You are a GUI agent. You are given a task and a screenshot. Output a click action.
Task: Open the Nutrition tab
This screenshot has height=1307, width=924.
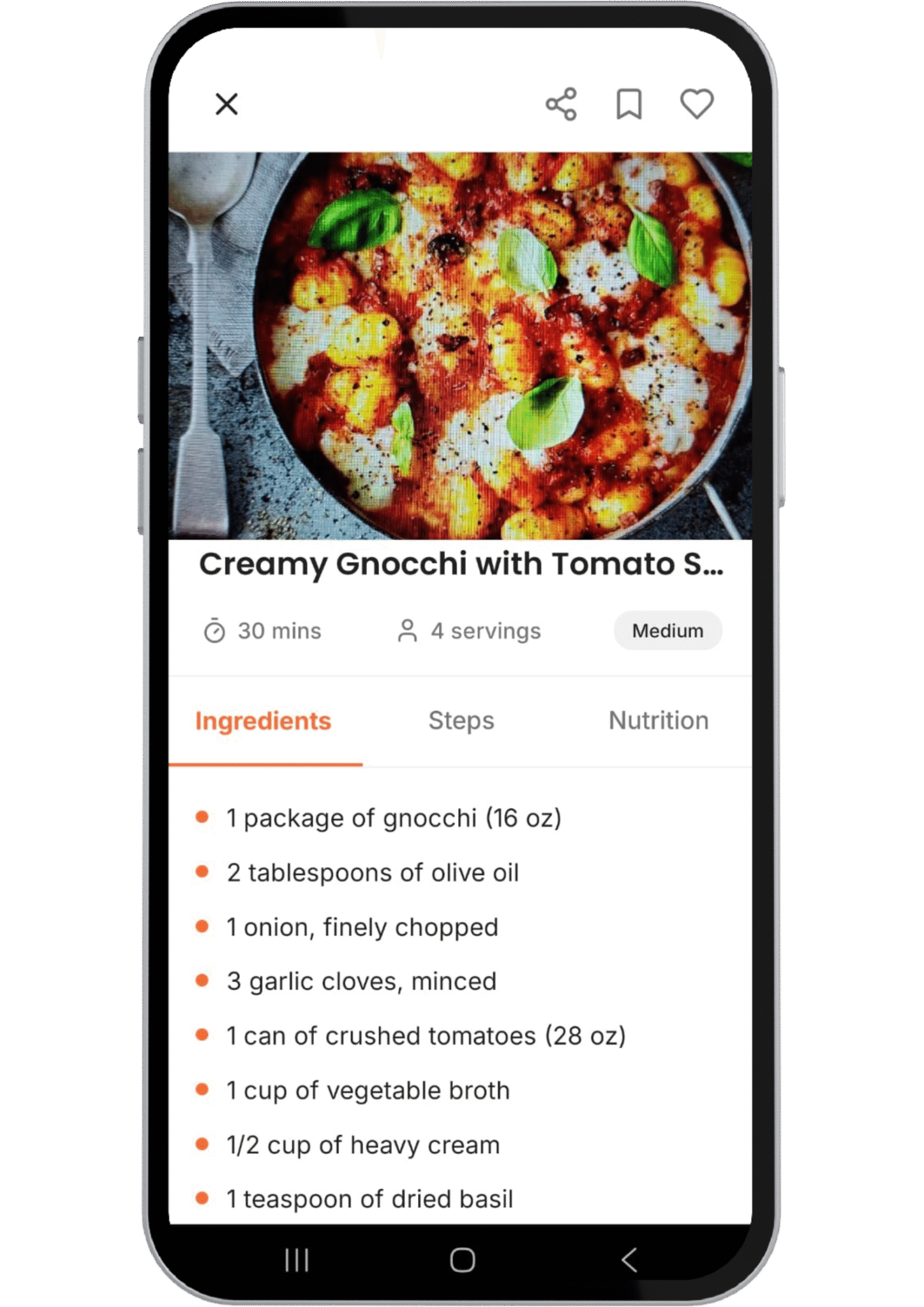pyautogui.click(x=659, y=721)
